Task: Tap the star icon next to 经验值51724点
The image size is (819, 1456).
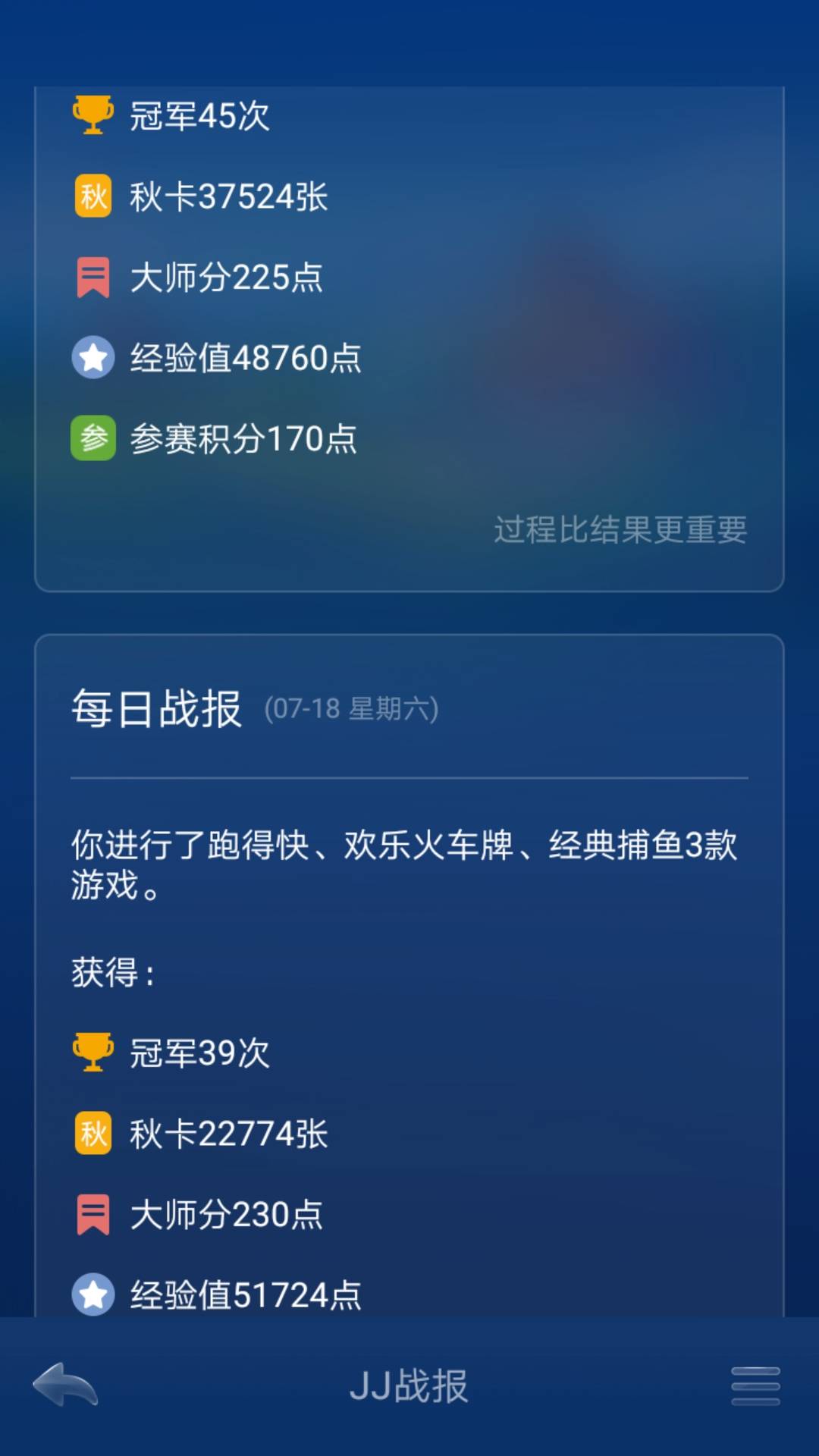Action: click(93, 1294)
